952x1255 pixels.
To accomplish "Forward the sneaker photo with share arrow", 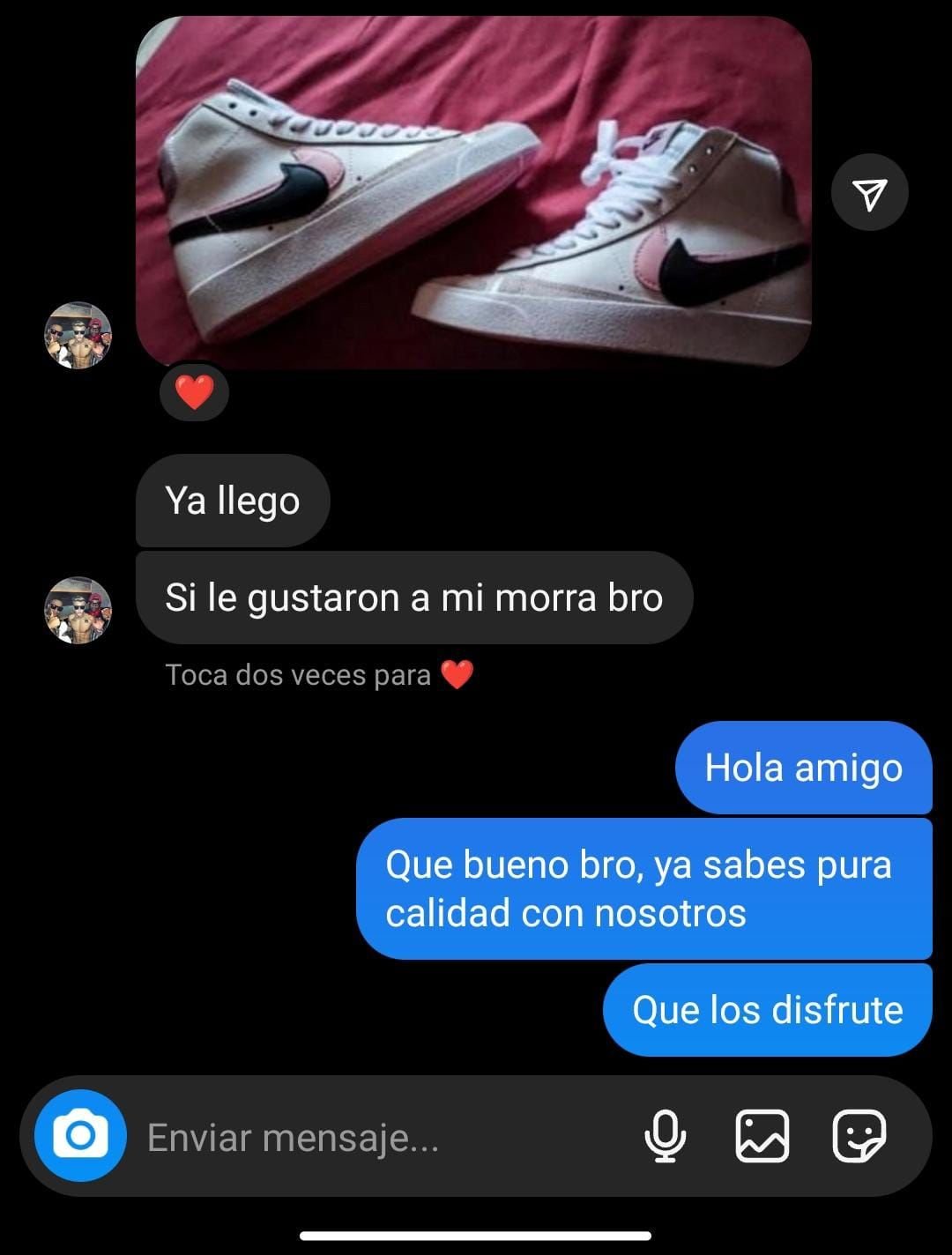I will point(869,193).
